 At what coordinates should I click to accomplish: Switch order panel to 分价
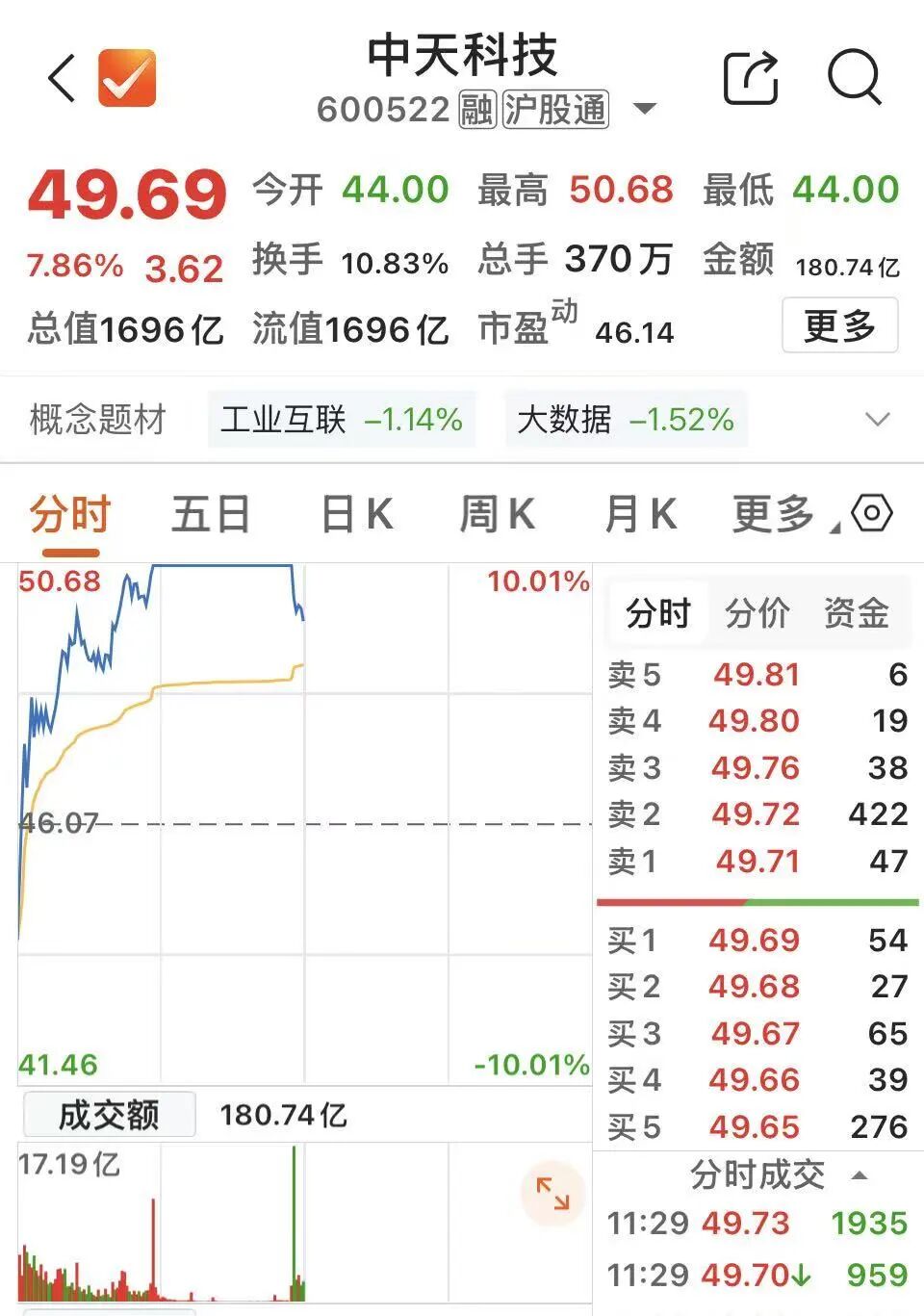coord(757,613)
